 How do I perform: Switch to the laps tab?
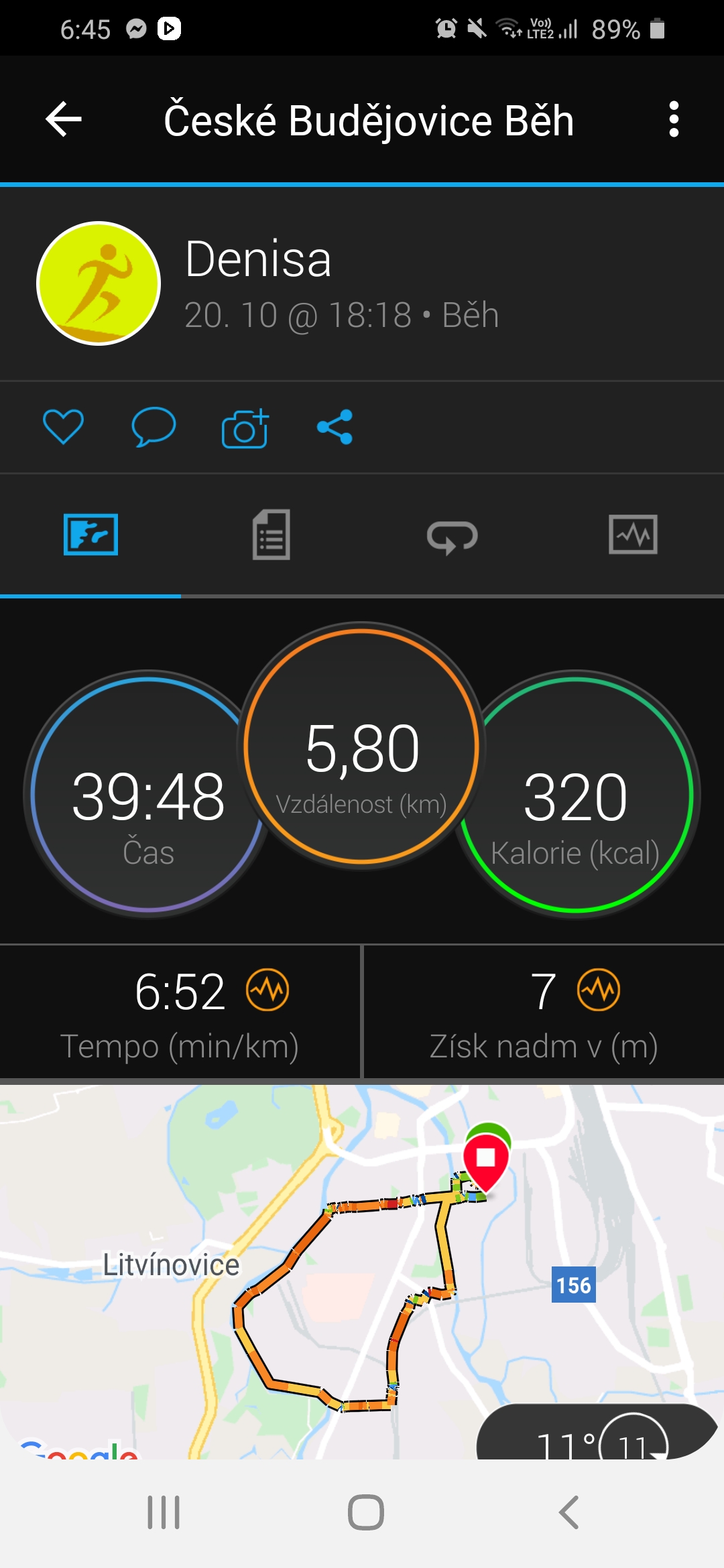tap(452, 535)
